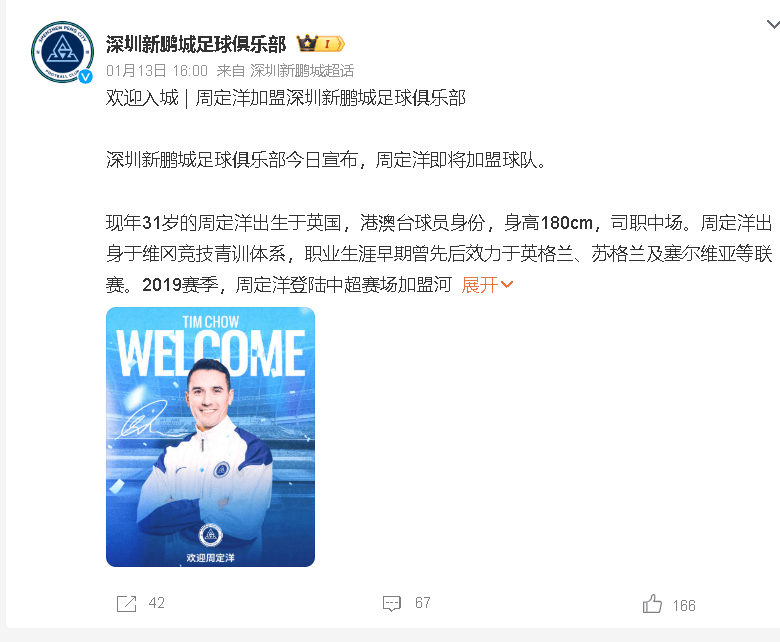The image size is (780, 642).
Task: Repost this post
Action: point(141,603)
